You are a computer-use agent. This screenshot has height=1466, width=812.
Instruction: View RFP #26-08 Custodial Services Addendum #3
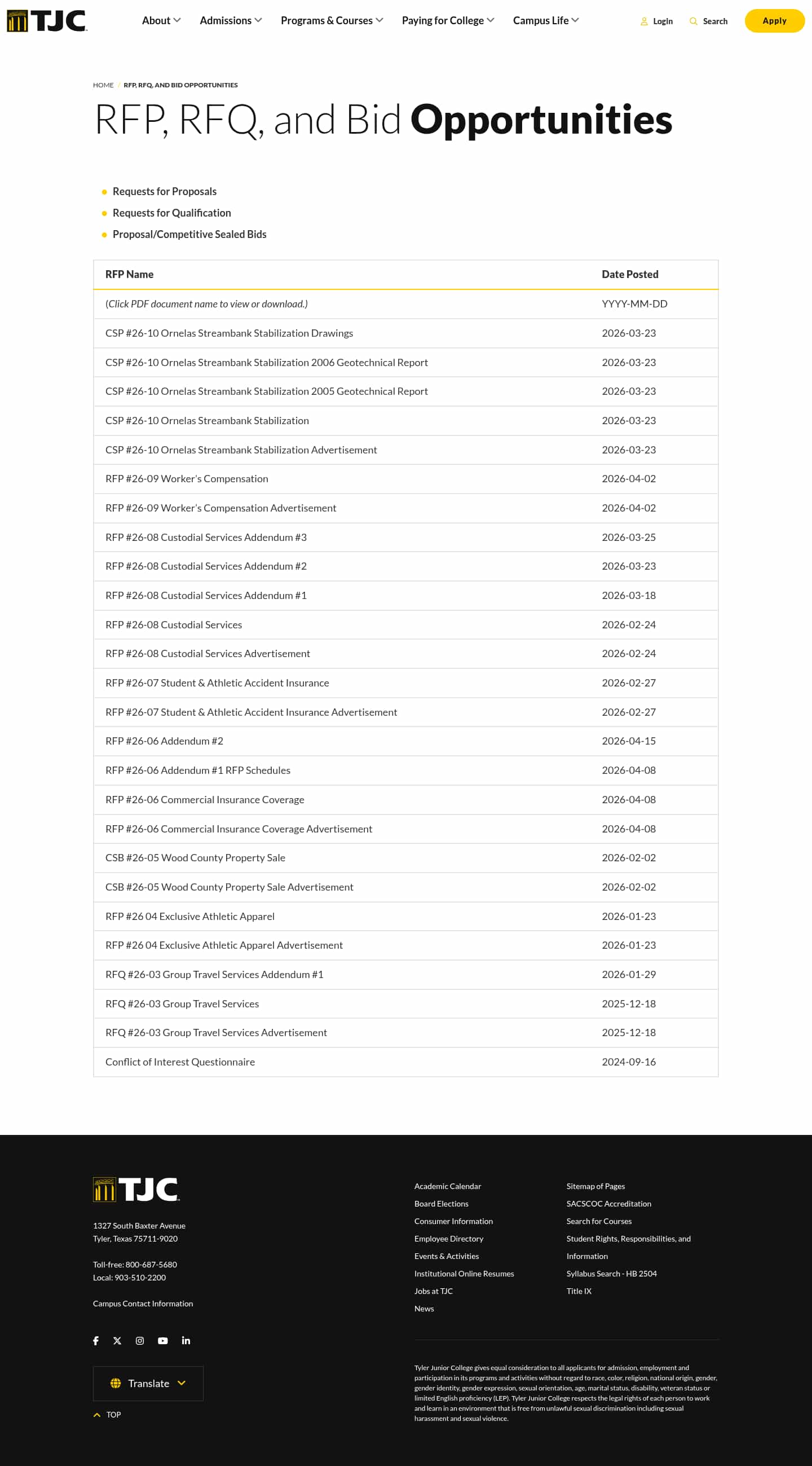coord(206,537)
